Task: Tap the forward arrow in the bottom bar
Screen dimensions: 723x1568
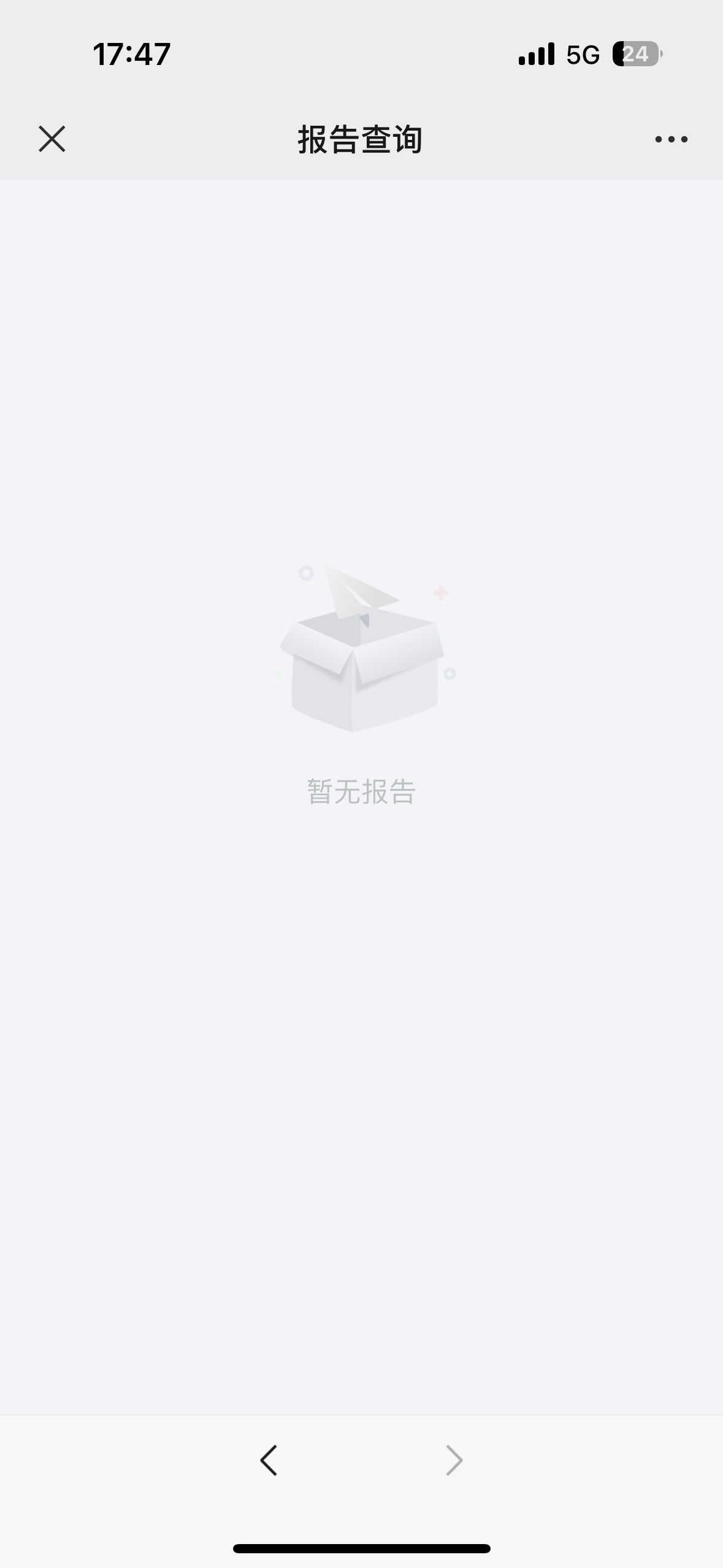Action: click(454, 1460)
